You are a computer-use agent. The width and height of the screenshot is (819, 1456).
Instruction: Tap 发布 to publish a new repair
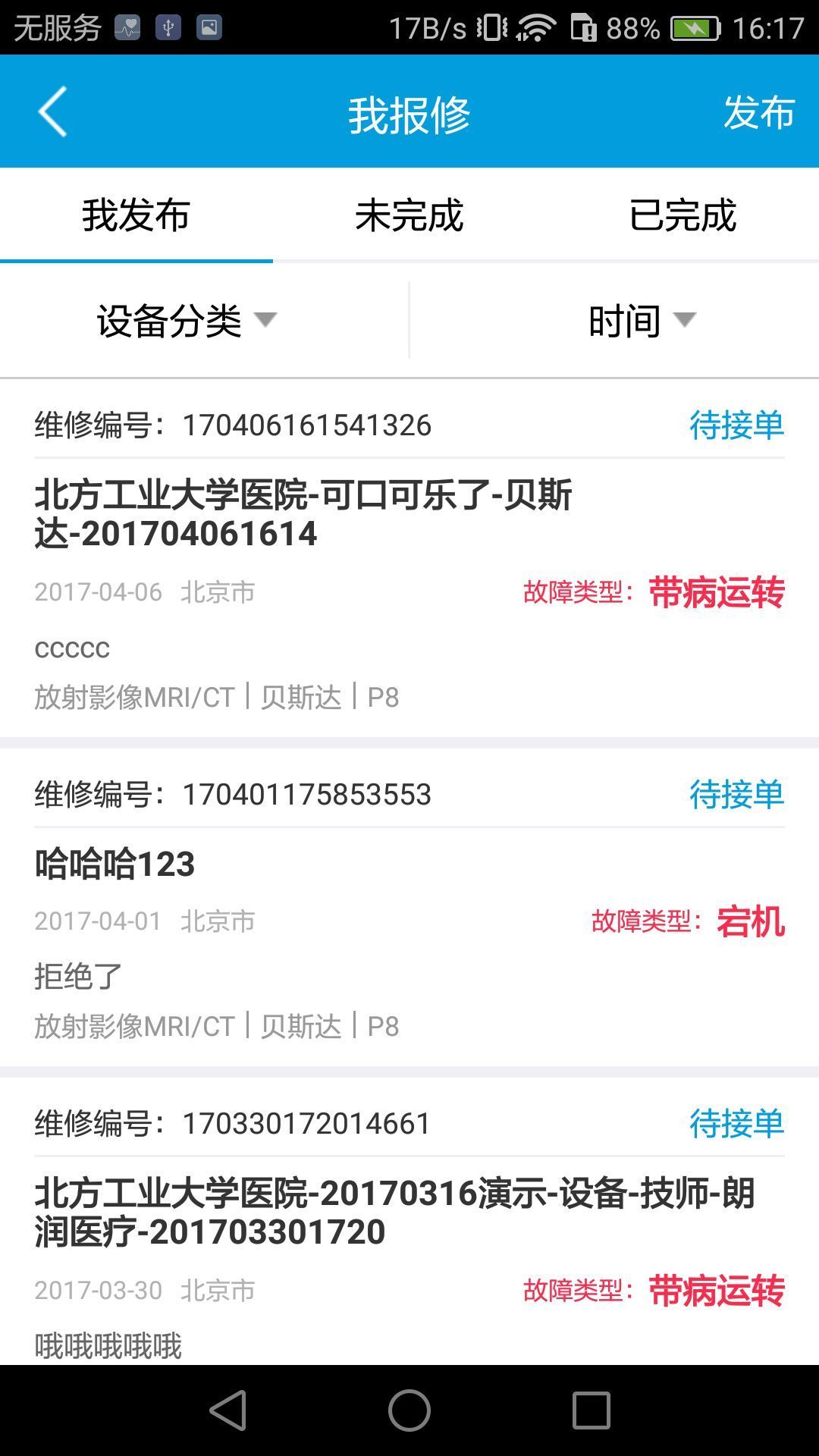758,114
